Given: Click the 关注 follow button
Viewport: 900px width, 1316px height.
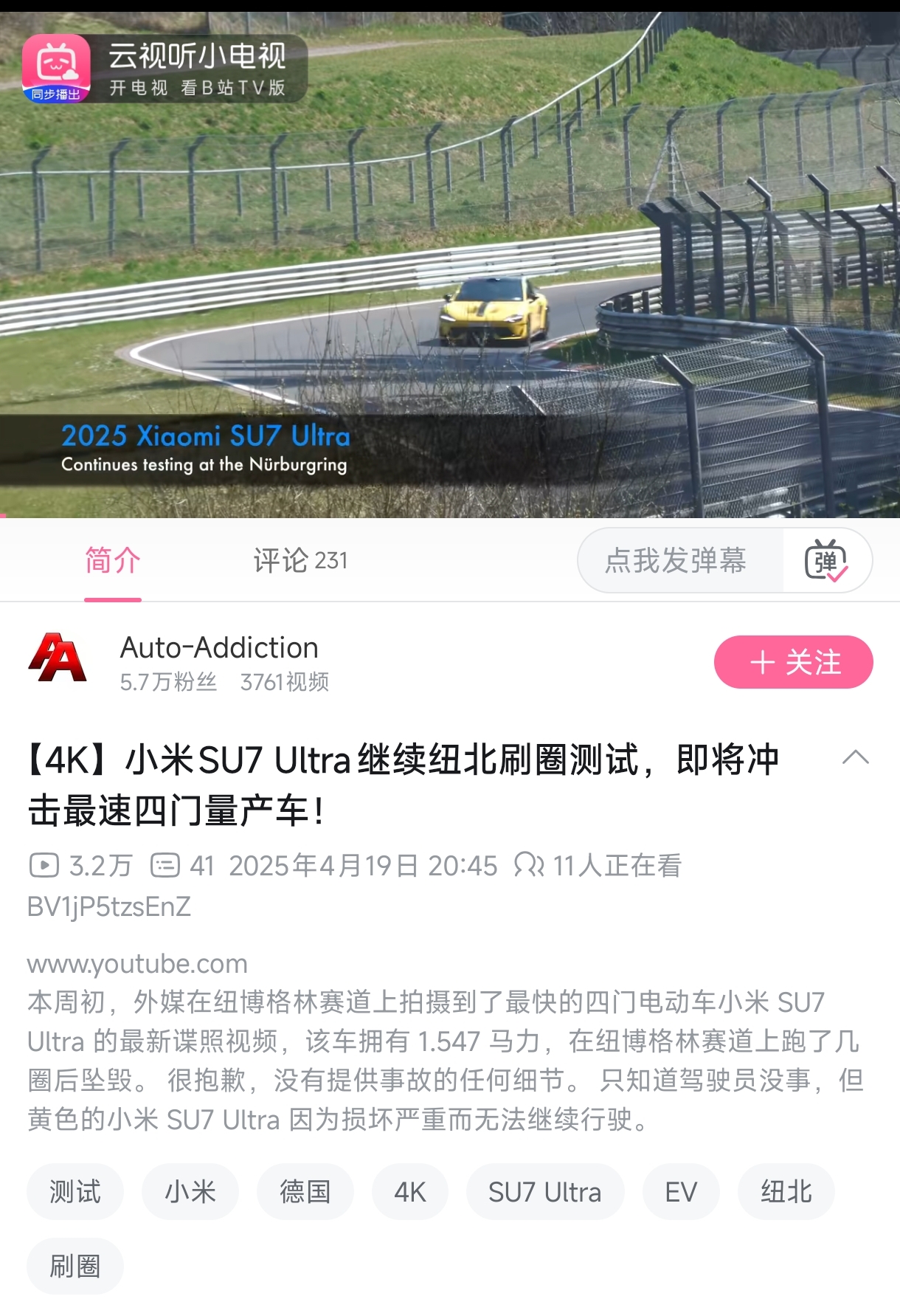Looking at the screenshot, I should (792, 662).
